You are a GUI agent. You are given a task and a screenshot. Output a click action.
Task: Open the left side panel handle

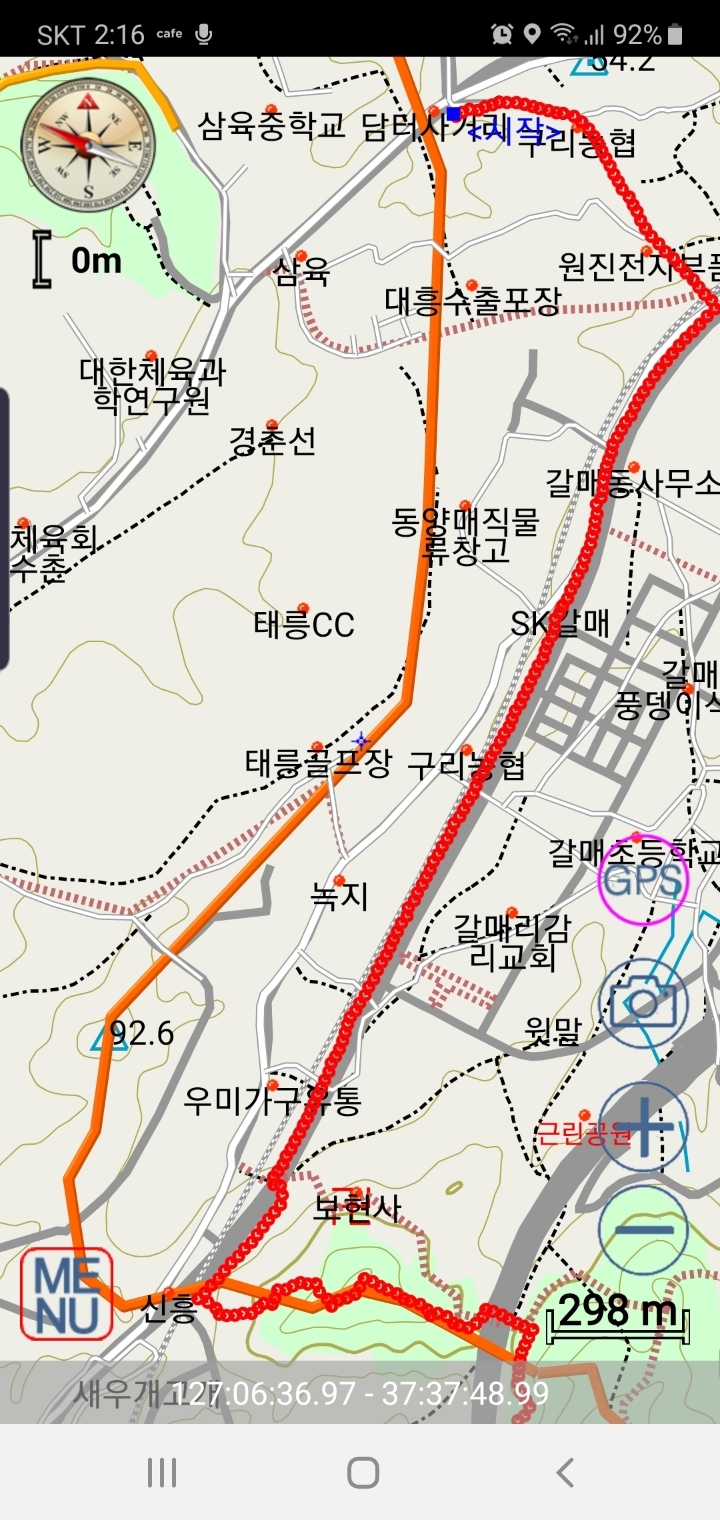point(4,528)
